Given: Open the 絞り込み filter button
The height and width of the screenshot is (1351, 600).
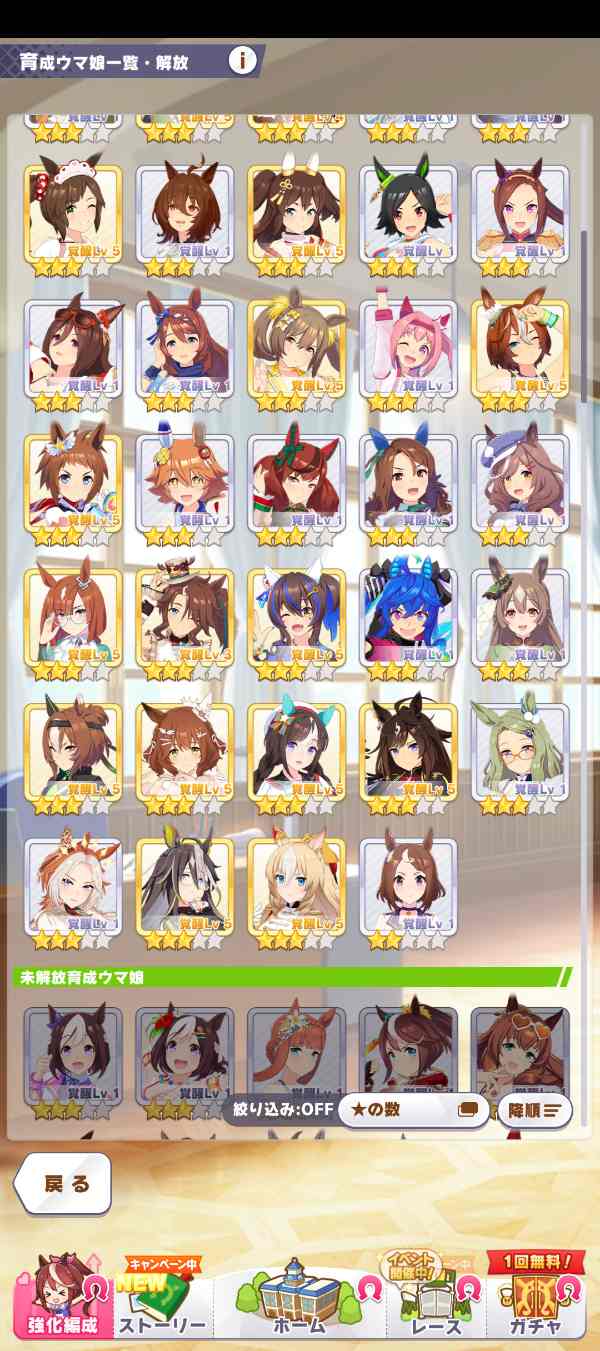Looking at the screenshot, I should click(277, 1109).
